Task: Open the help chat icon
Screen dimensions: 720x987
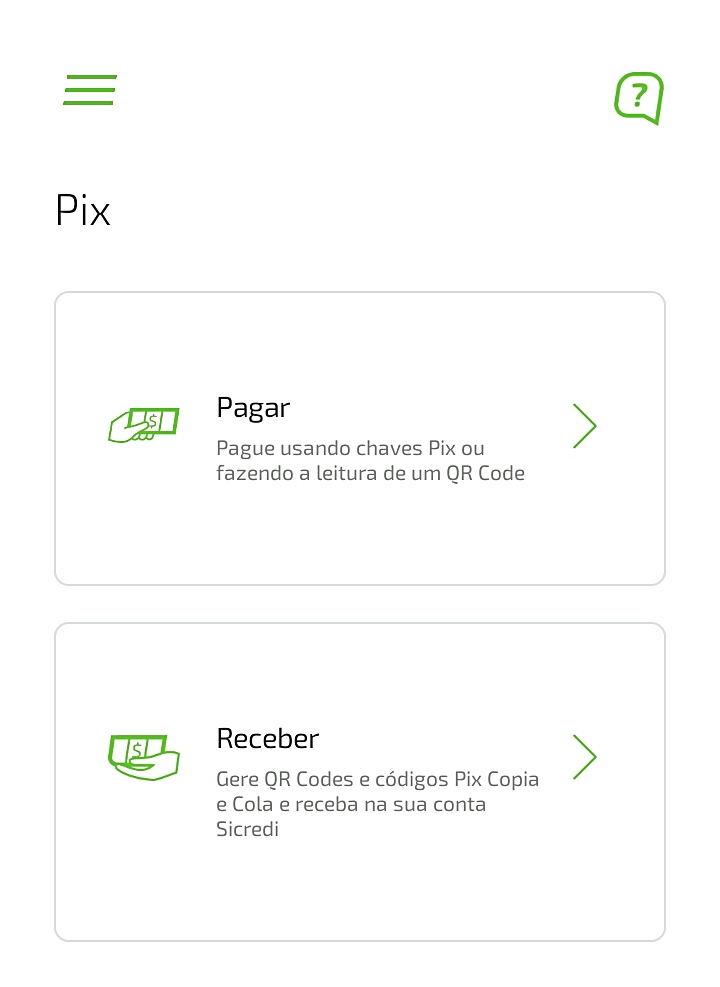Action: tap(639, 98)
